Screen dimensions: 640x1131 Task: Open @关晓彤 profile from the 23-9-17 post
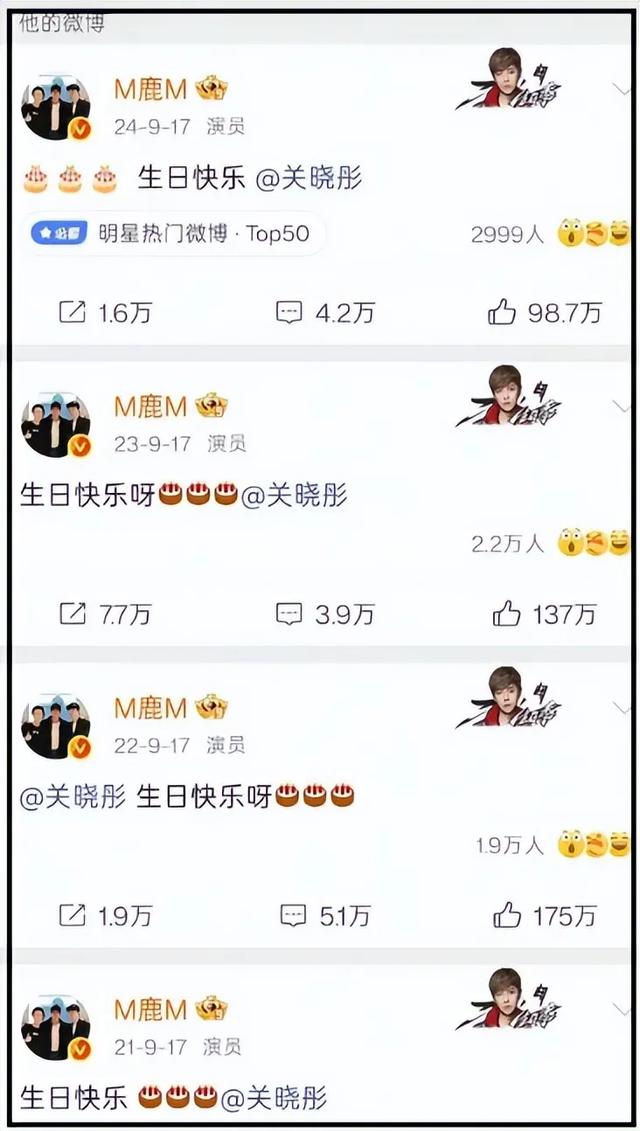tap(294, 494)
